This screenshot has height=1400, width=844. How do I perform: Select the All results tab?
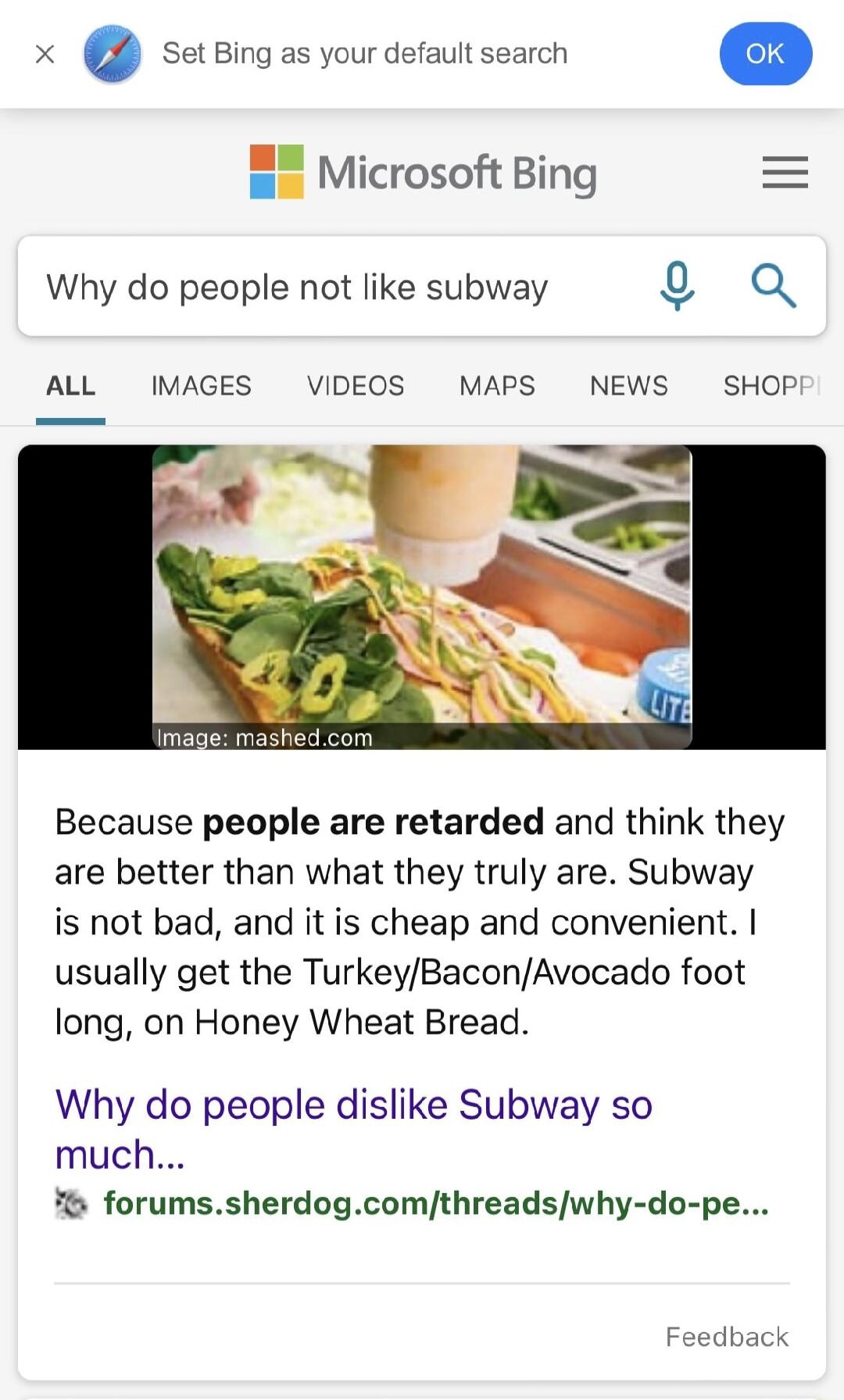coord(70,386)
